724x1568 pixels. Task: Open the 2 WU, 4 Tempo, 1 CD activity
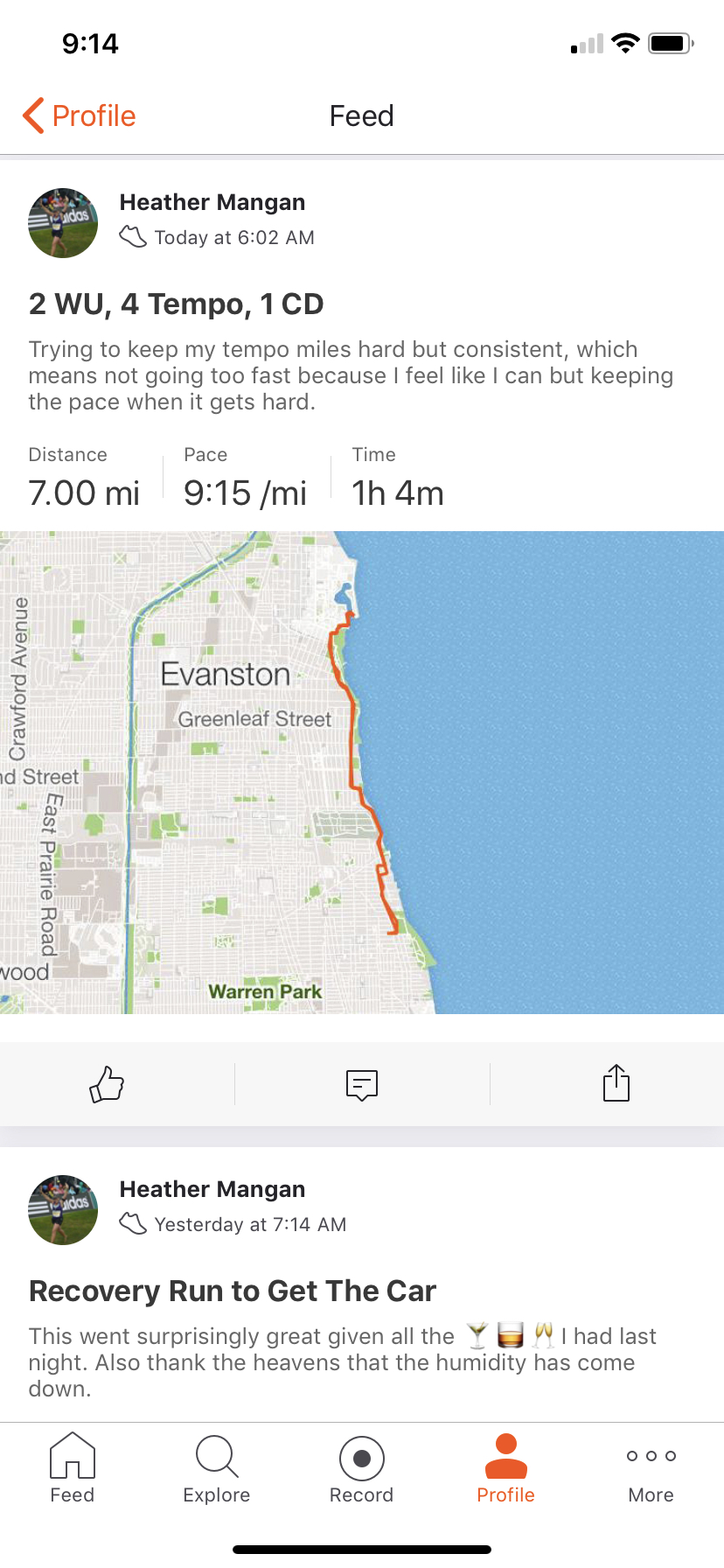tap(177, 304)
